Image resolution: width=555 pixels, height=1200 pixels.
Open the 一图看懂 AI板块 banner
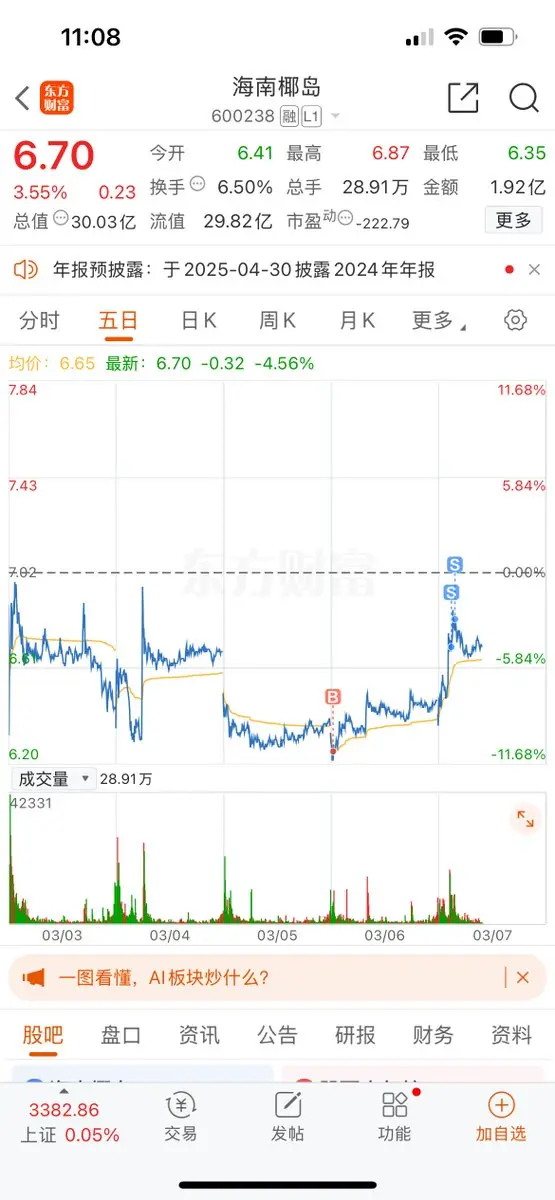click(163, 977)
